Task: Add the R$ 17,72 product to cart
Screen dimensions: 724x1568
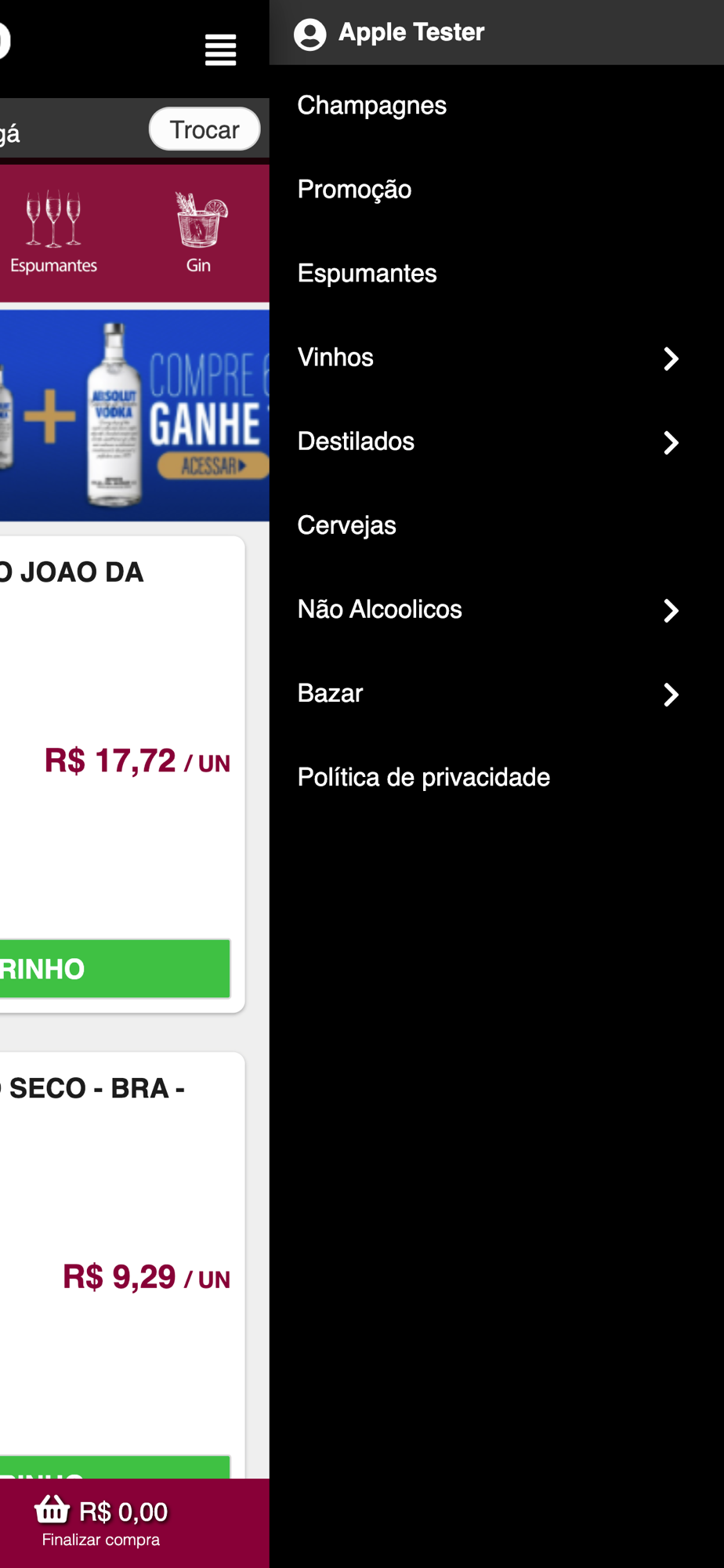Action: click(115, 969)
